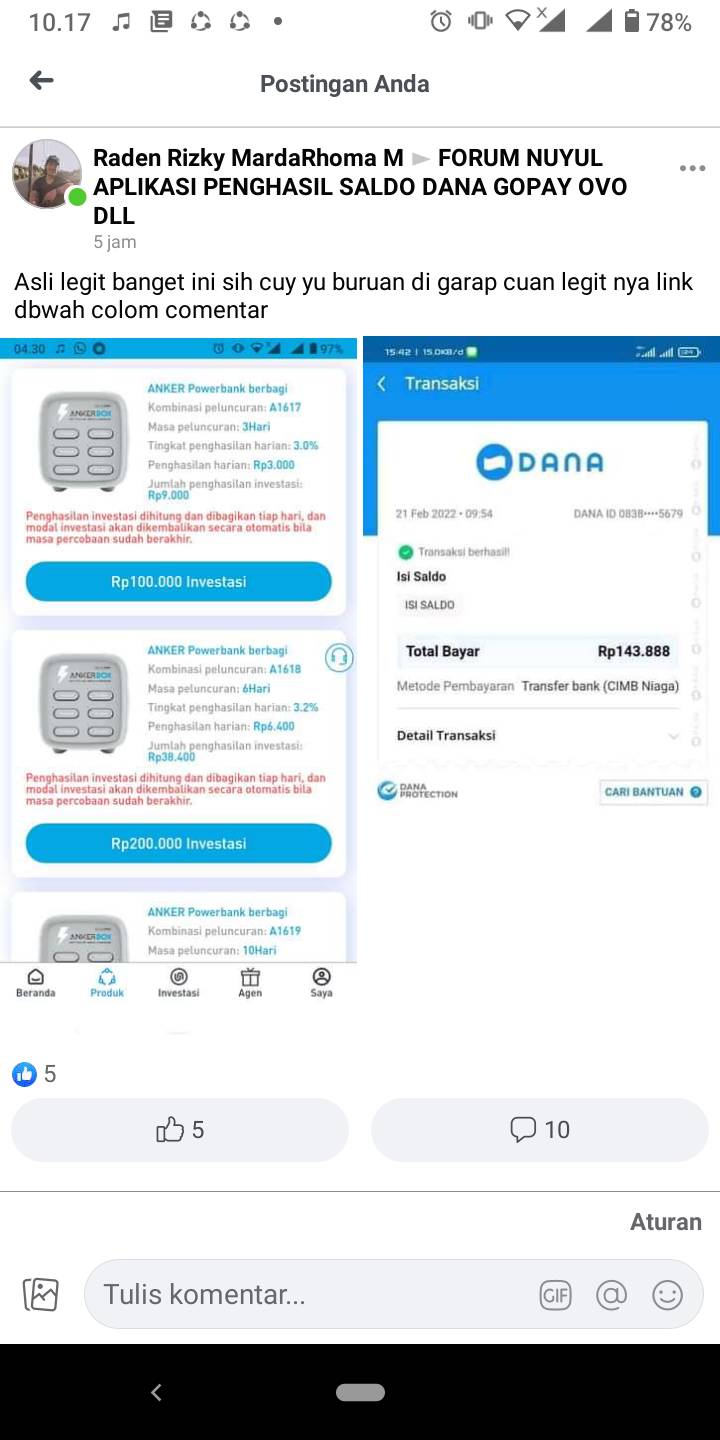This screenshot has height=1440, width=720.
Task: Mention someone with the @ icon
Action: (x=611, y=1295)
